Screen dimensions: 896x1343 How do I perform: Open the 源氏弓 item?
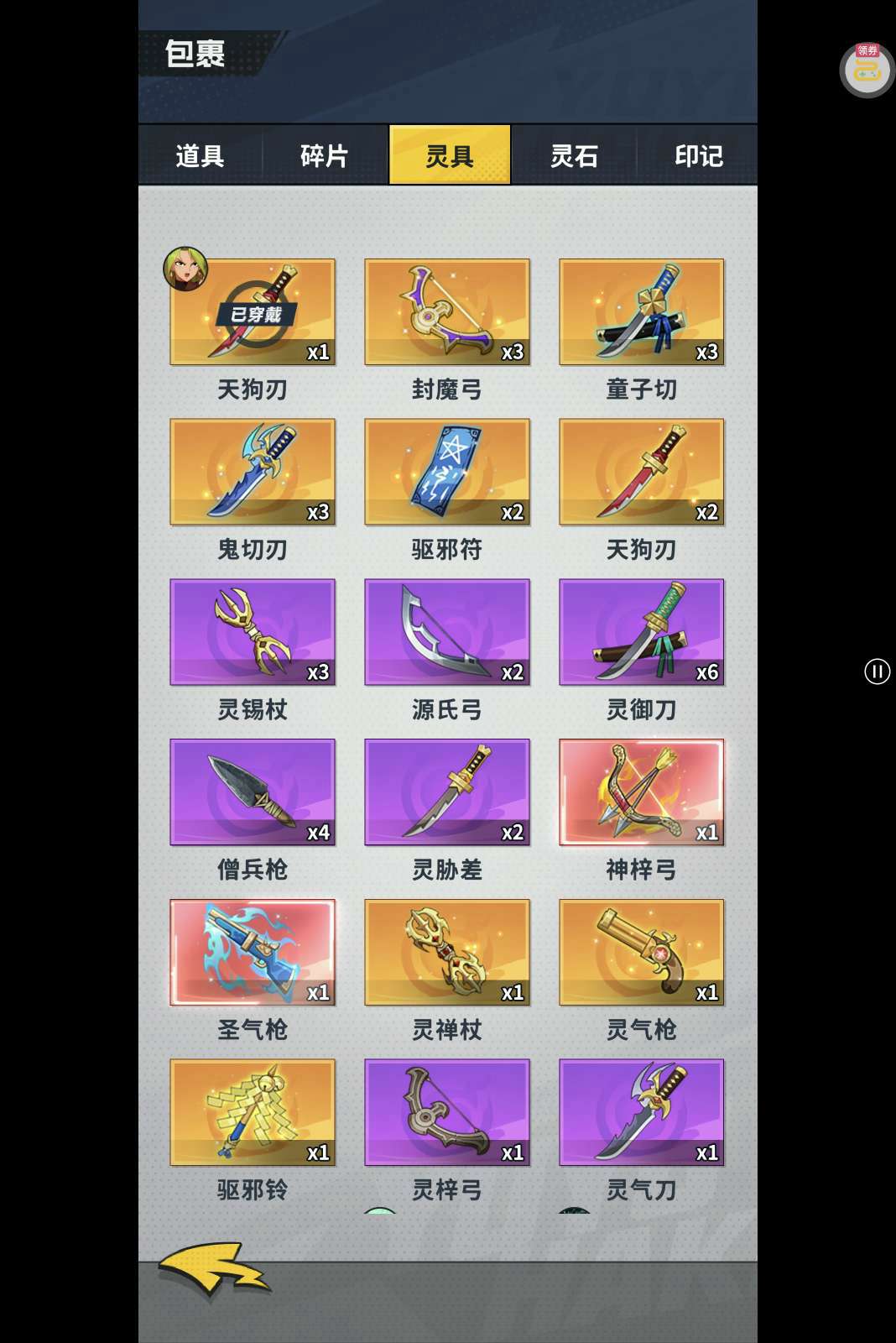tap(447, 632)
